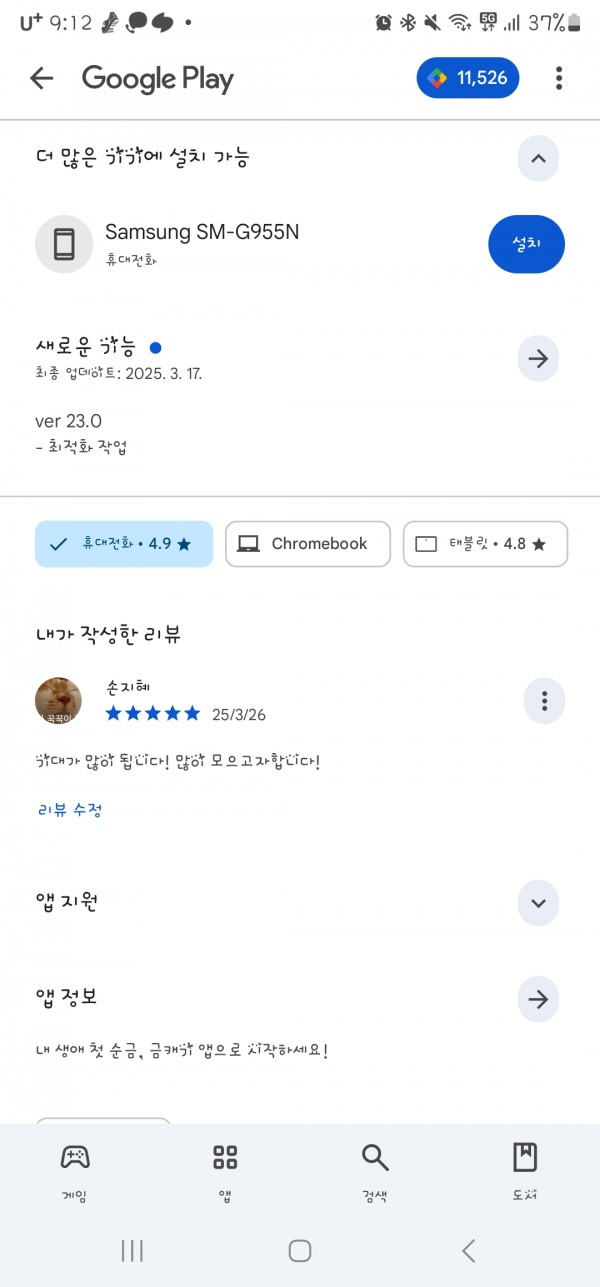The height and width of the screenshot is (1287, 600).
Task: Select the 태블릿 4.8 star chip
Action: point(485,544)
